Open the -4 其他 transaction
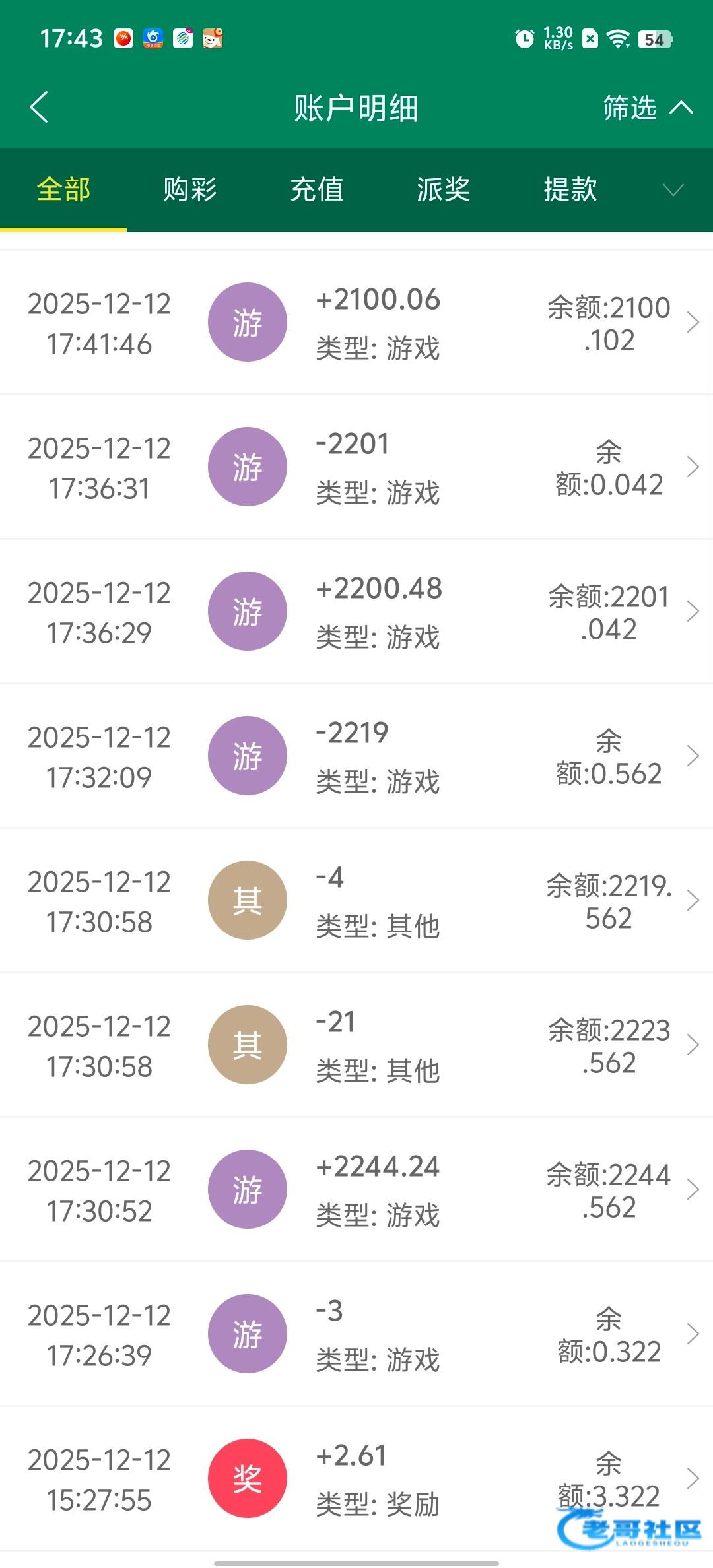This screenshot has height=1568, width=713. [356, 901]
